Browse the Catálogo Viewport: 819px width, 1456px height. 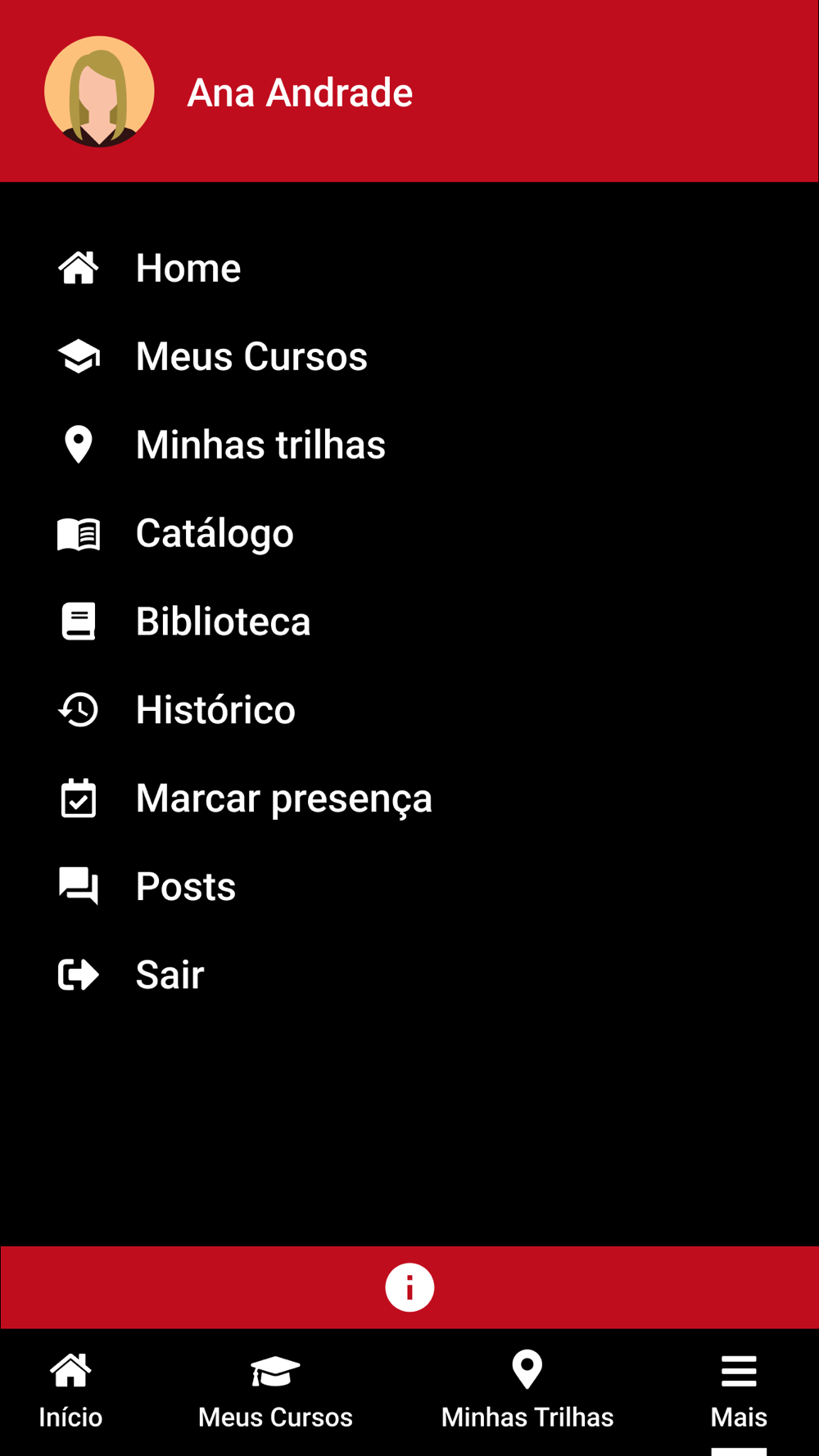(x=214, y=533)
